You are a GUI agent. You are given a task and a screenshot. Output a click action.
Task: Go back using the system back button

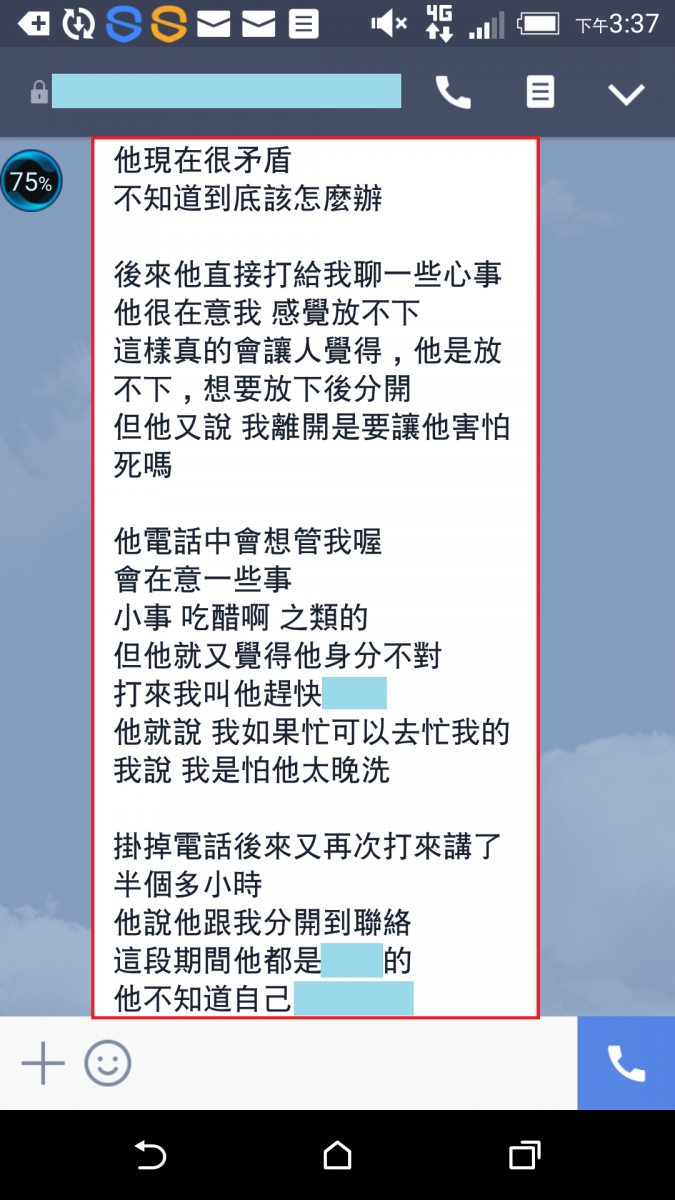click(150, 1155)
